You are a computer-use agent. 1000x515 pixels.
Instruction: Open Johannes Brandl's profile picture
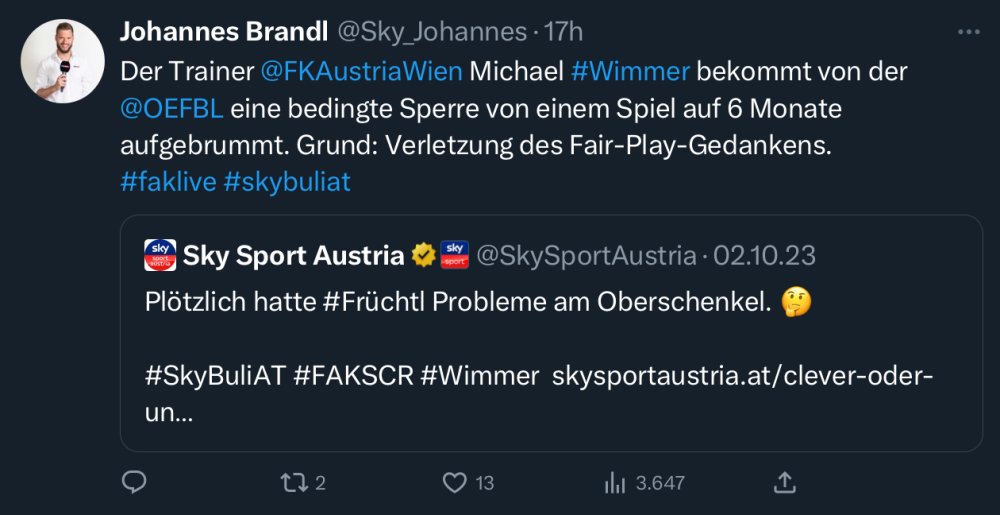point(63,62)
